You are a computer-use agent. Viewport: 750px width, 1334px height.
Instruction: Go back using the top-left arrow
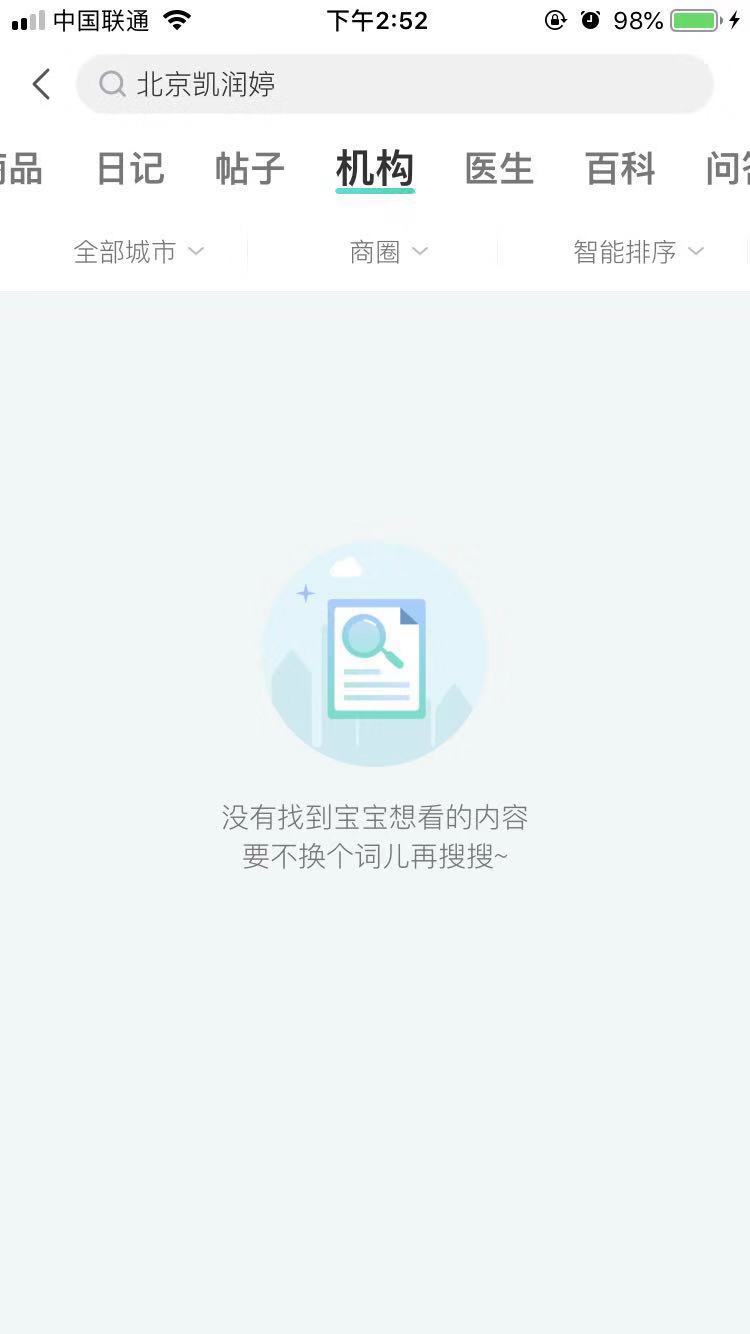[41, 84]
